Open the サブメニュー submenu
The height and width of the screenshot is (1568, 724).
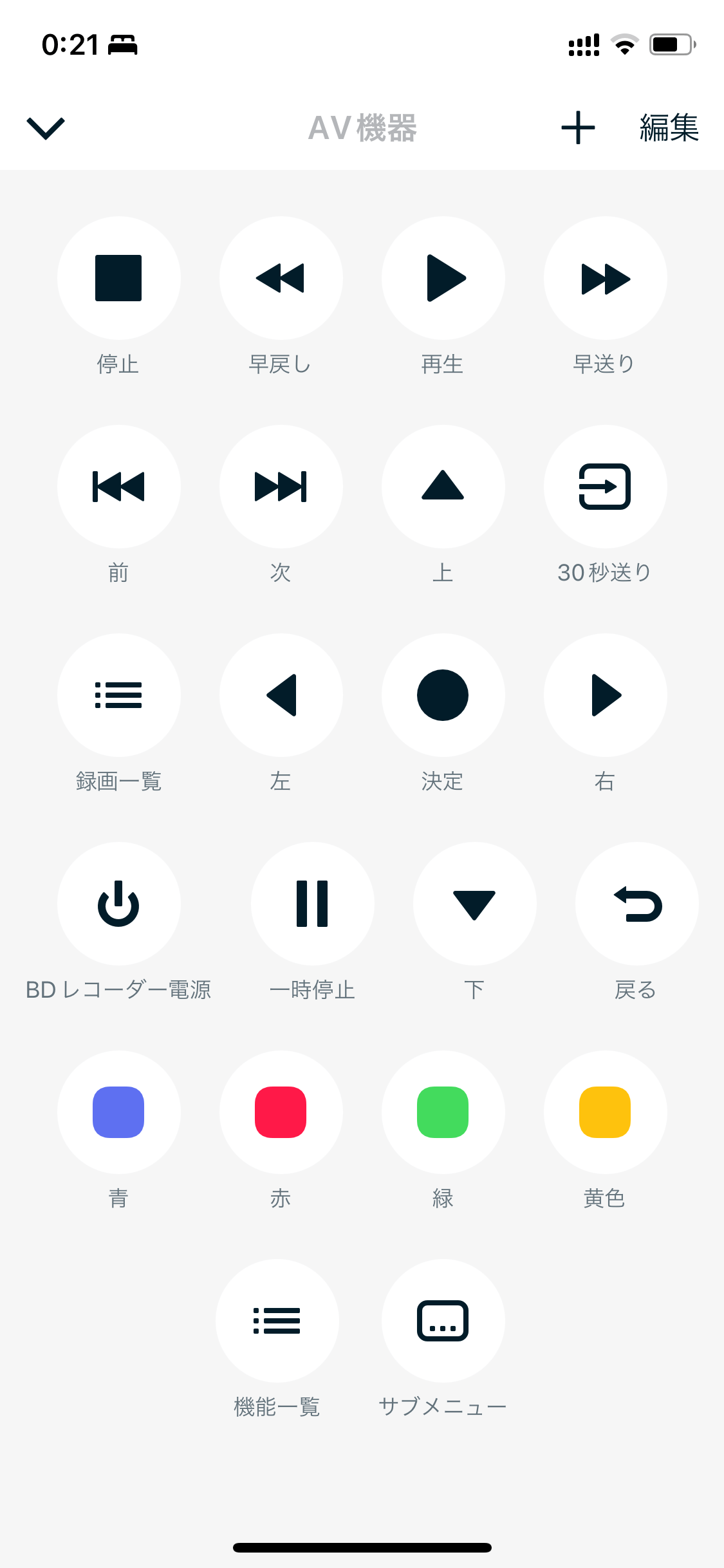(x=443, y=1321)
